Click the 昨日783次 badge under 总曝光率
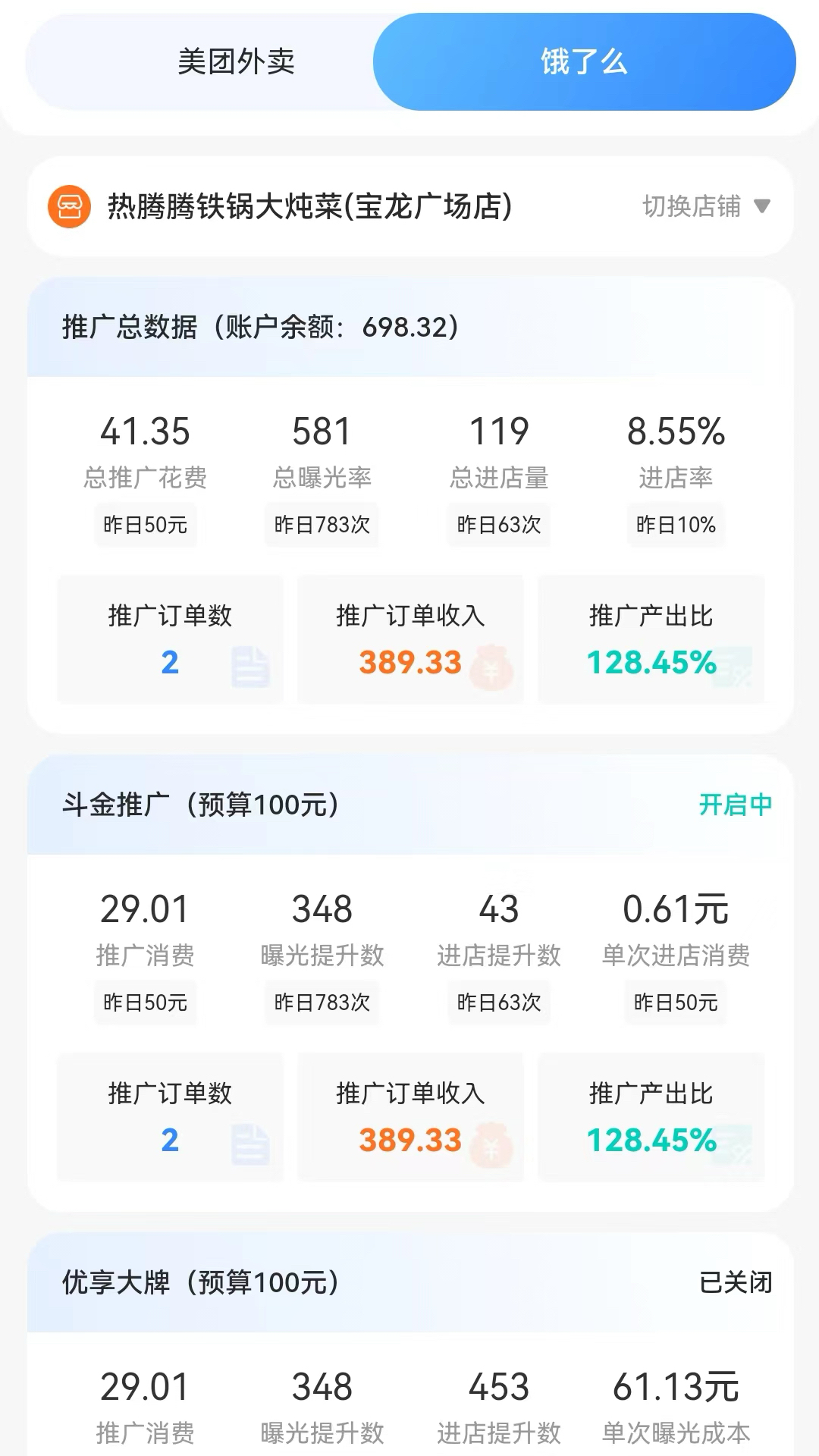 [x=322, y=524]
